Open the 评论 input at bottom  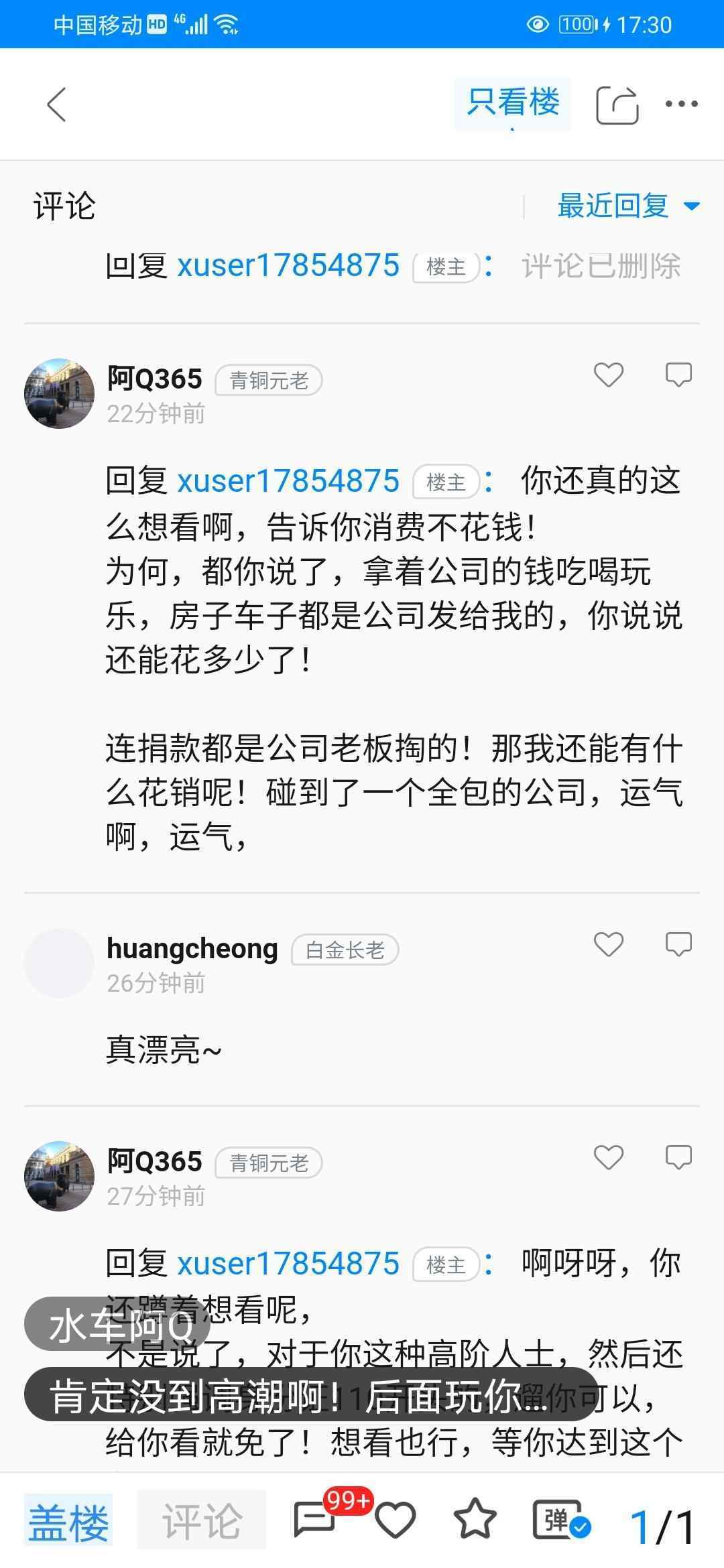pos(201,1522)
